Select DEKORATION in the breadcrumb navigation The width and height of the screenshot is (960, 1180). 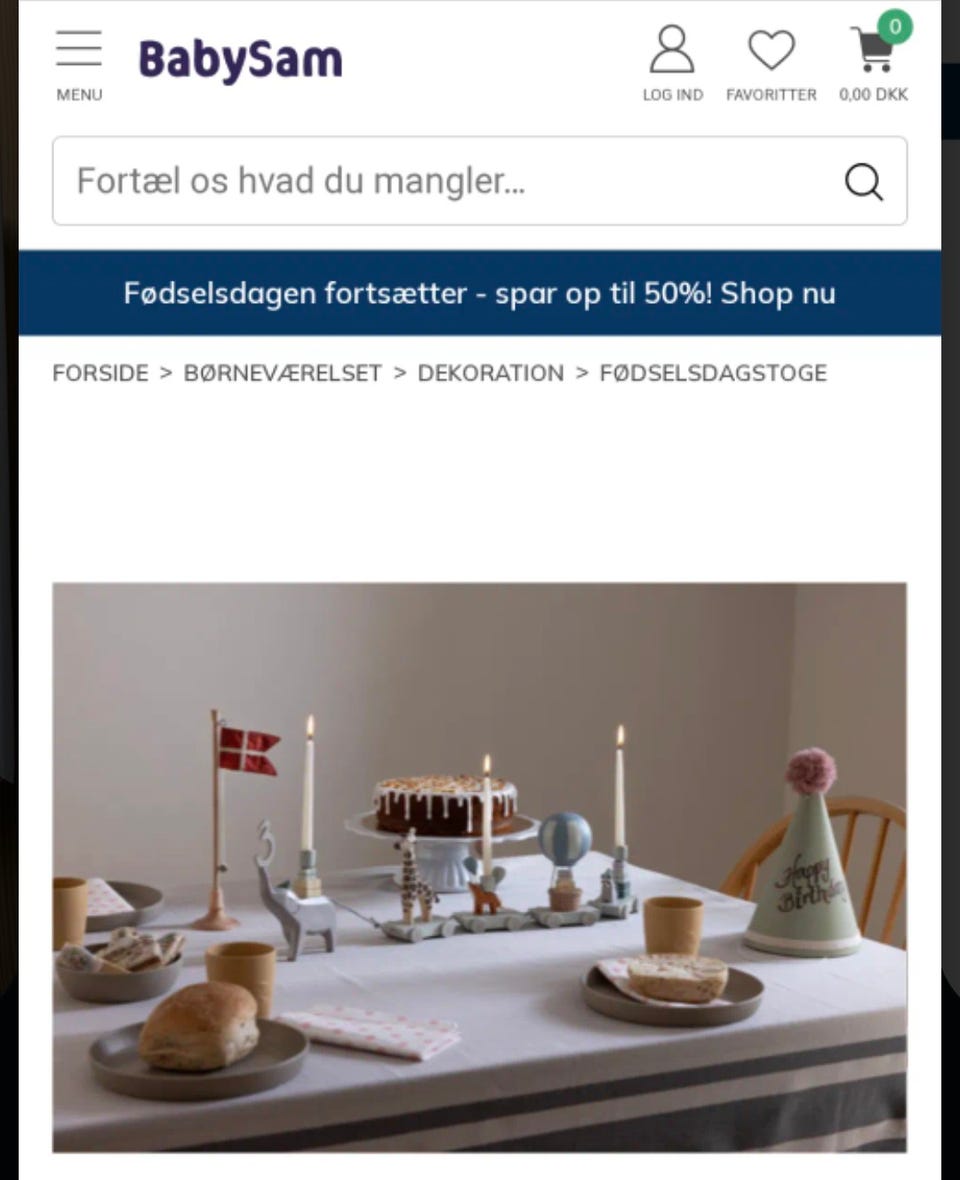(x=489, y=373)
